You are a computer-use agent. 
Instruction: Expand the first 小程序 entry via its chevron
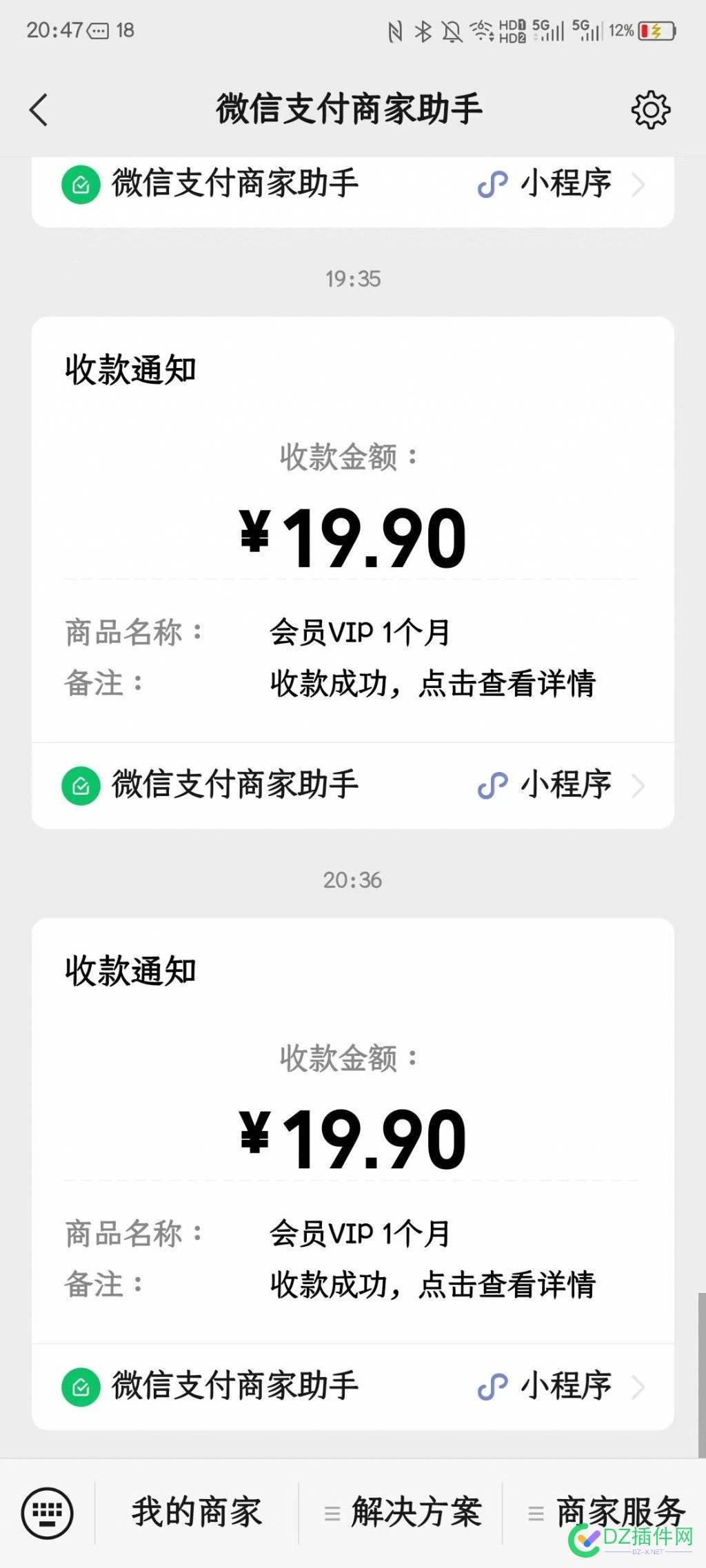641,184
